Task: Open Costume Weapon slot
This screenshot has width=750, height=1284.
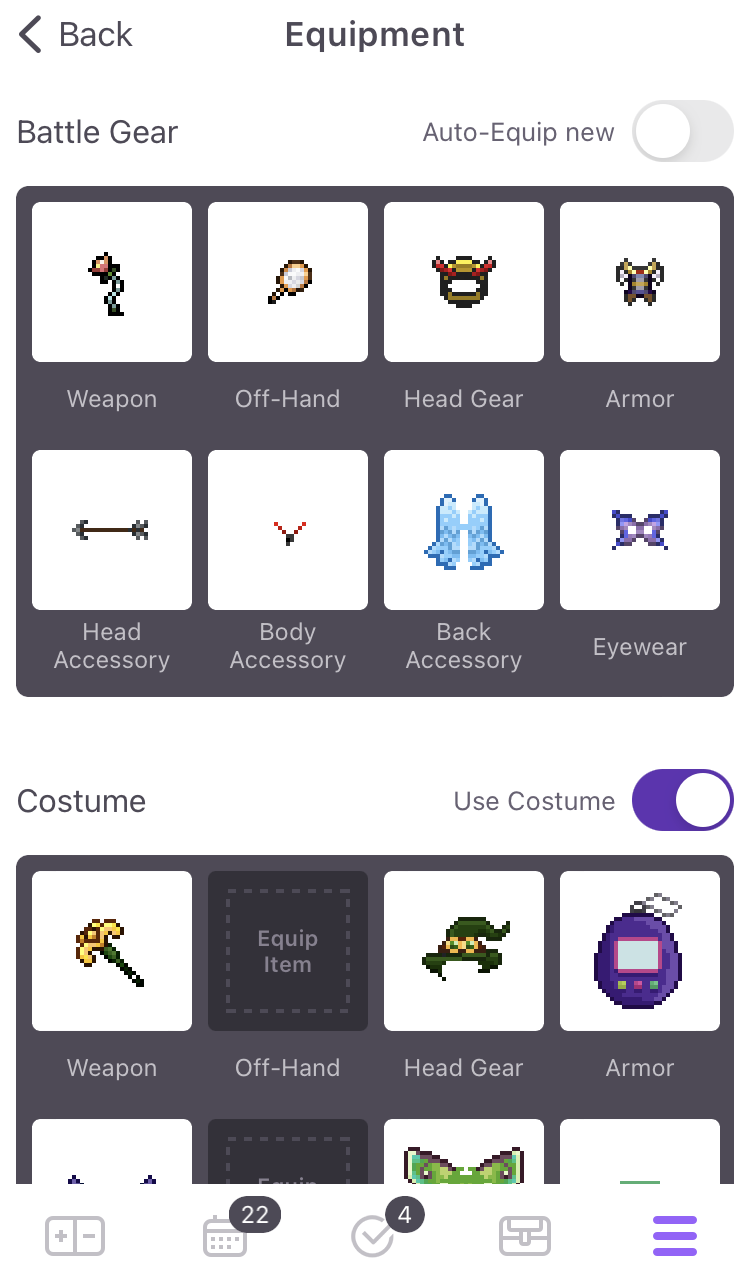Action: tap(112, 951)
